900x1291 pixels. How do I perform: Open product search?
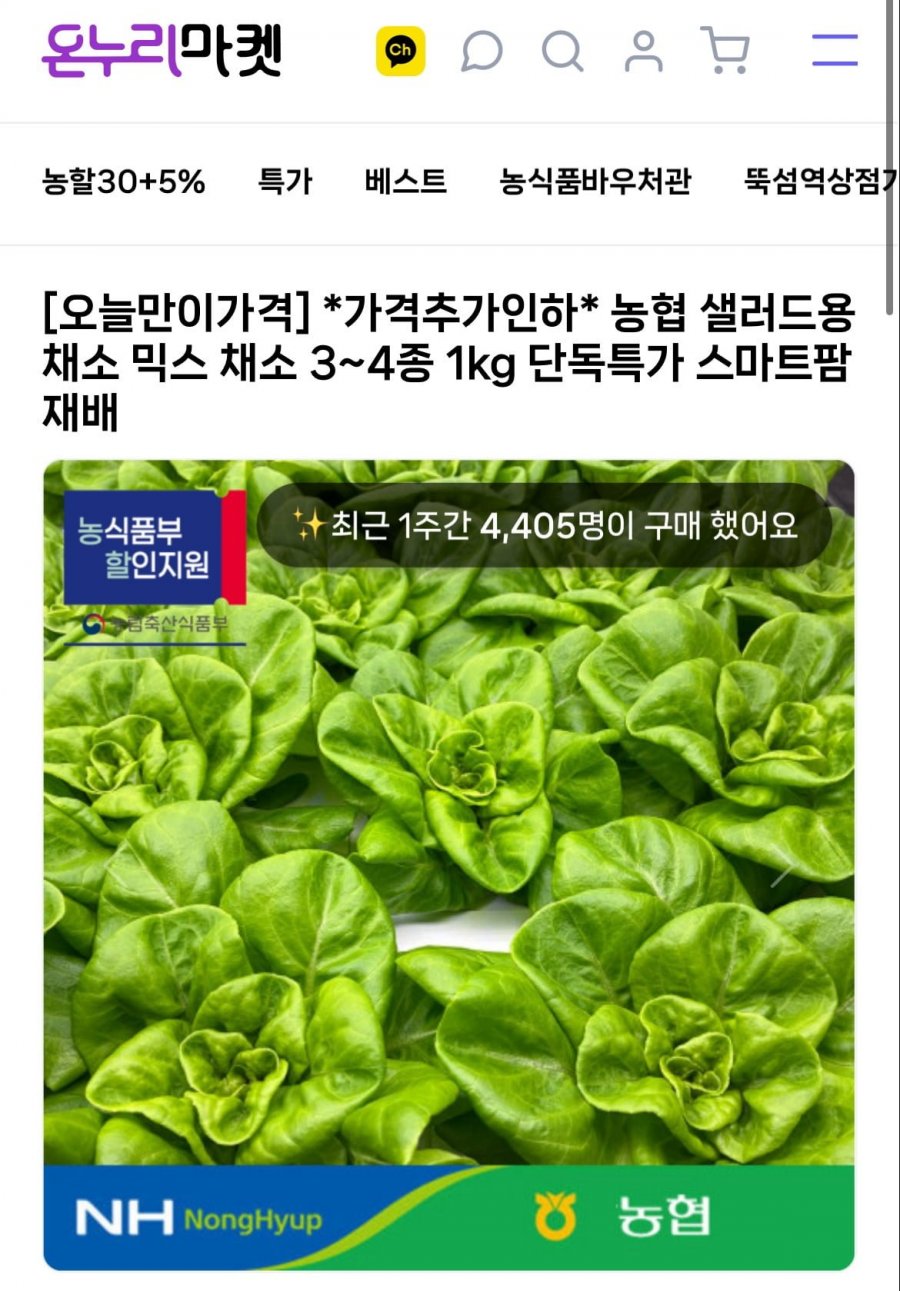click(x=562, y=50)
